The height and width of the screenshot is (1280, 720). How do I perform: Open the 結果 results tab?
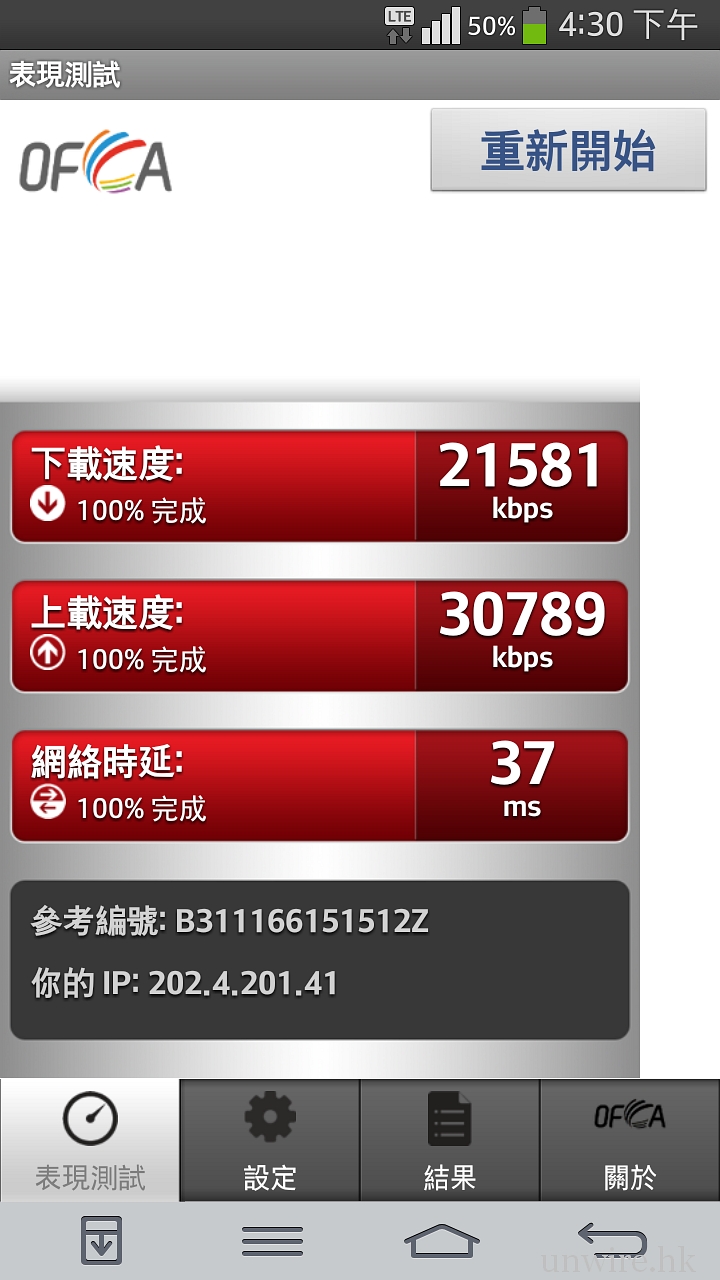pos(449,1141)
